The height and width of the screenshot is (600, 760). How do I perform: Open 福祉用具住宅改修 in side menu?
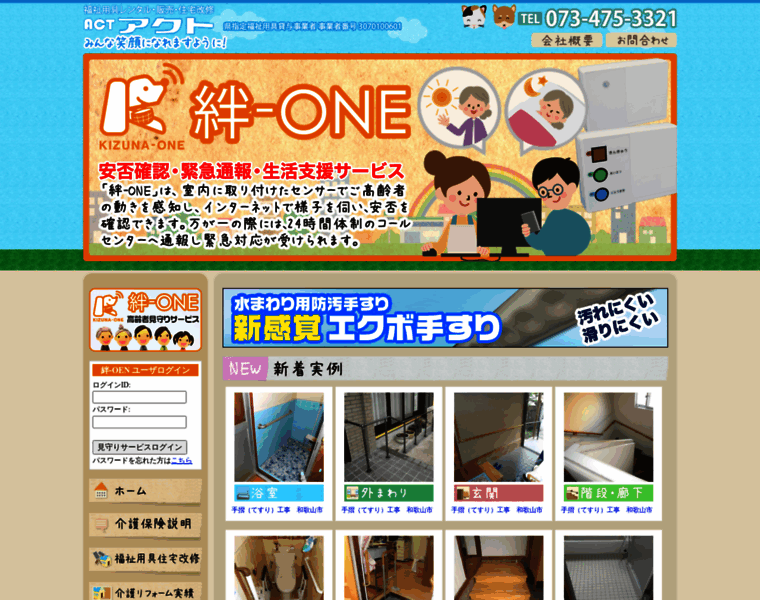pyautogui.click(x=145, y=558)
